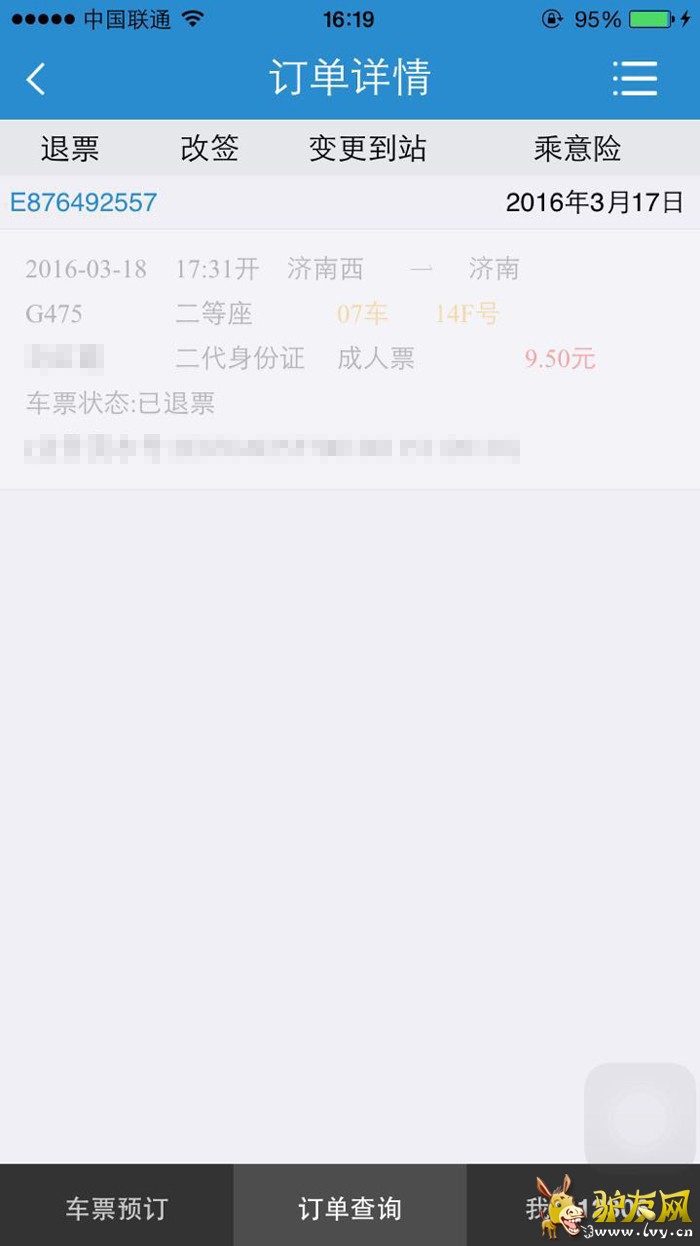Screen dimensions: 700x1246
Task: Open the list menu icon
Action: tap(635, 78)
